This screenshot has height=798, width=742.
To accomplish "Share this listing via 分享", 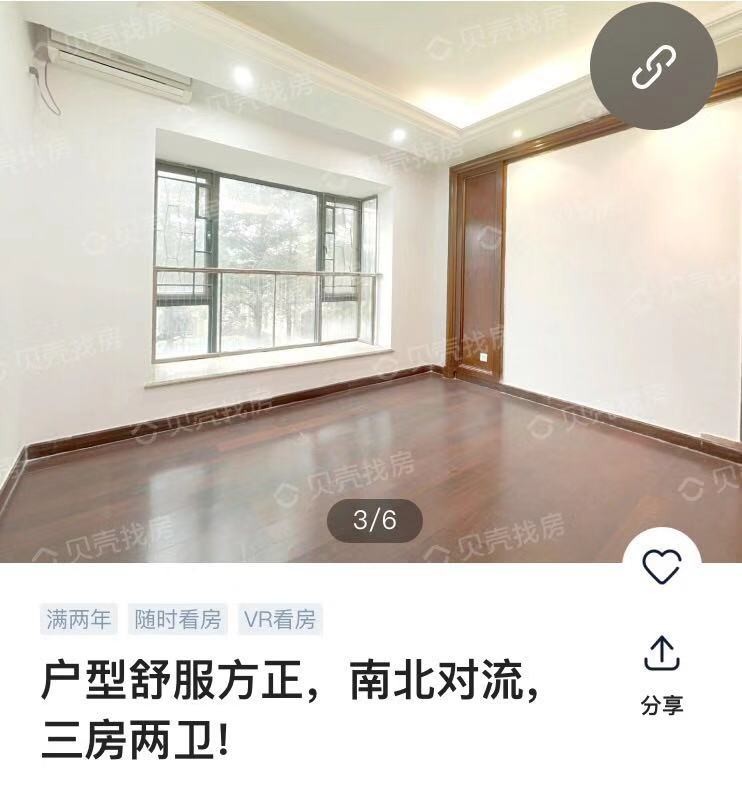I will (661, 674).
